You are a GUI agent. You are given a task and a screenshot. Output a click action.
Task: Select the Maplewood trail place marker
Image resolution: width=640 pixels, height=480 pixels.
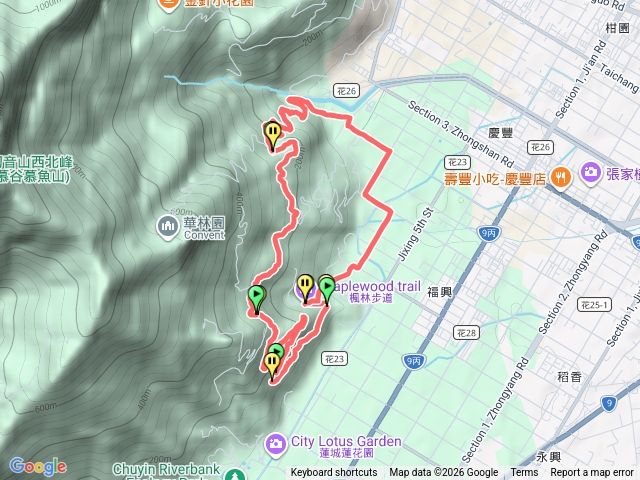click(x=302, y=288)
